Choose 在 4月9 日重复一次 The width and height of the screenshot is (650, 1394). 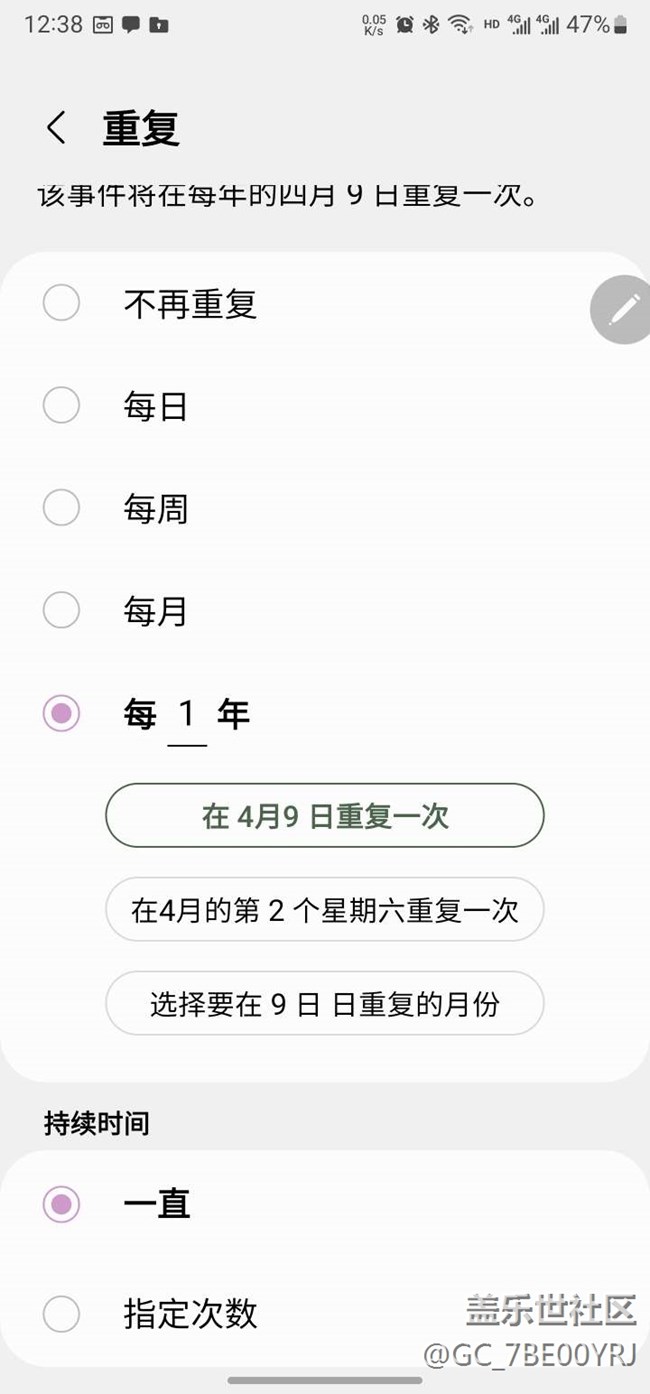[x=325, y=816]
